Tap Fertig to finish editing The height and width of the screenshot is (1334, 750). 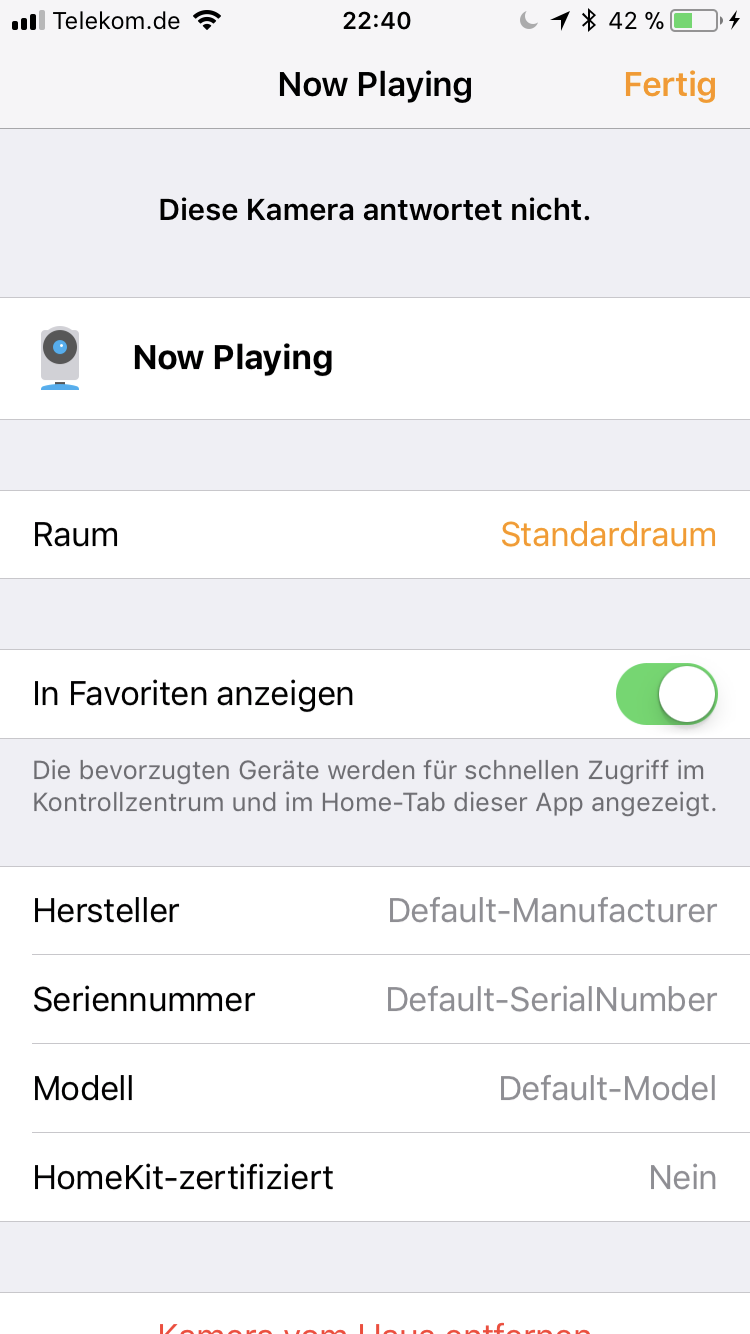(669, 85)
